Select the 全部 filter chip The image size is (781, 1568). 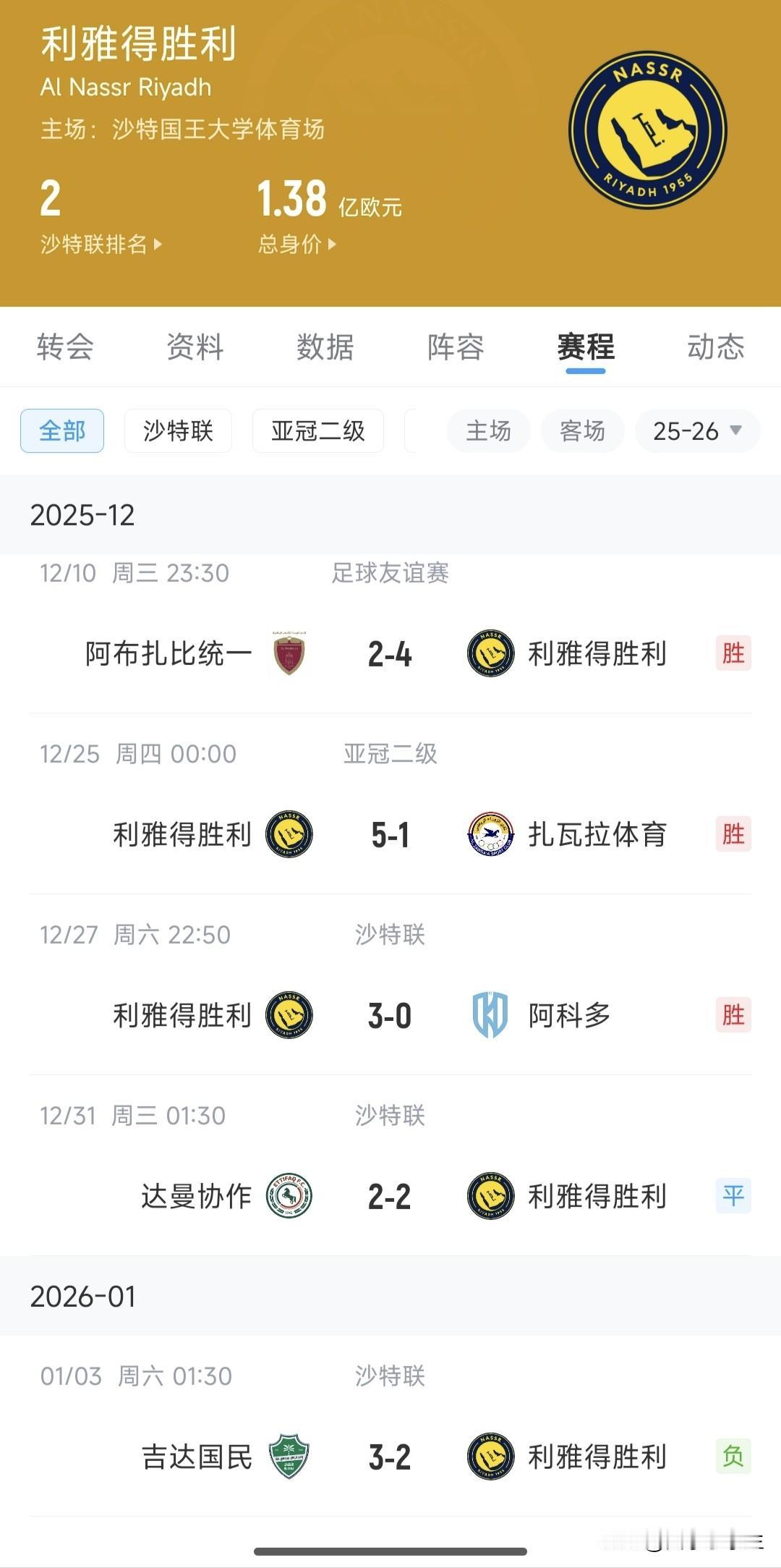[x=62, y=429]
